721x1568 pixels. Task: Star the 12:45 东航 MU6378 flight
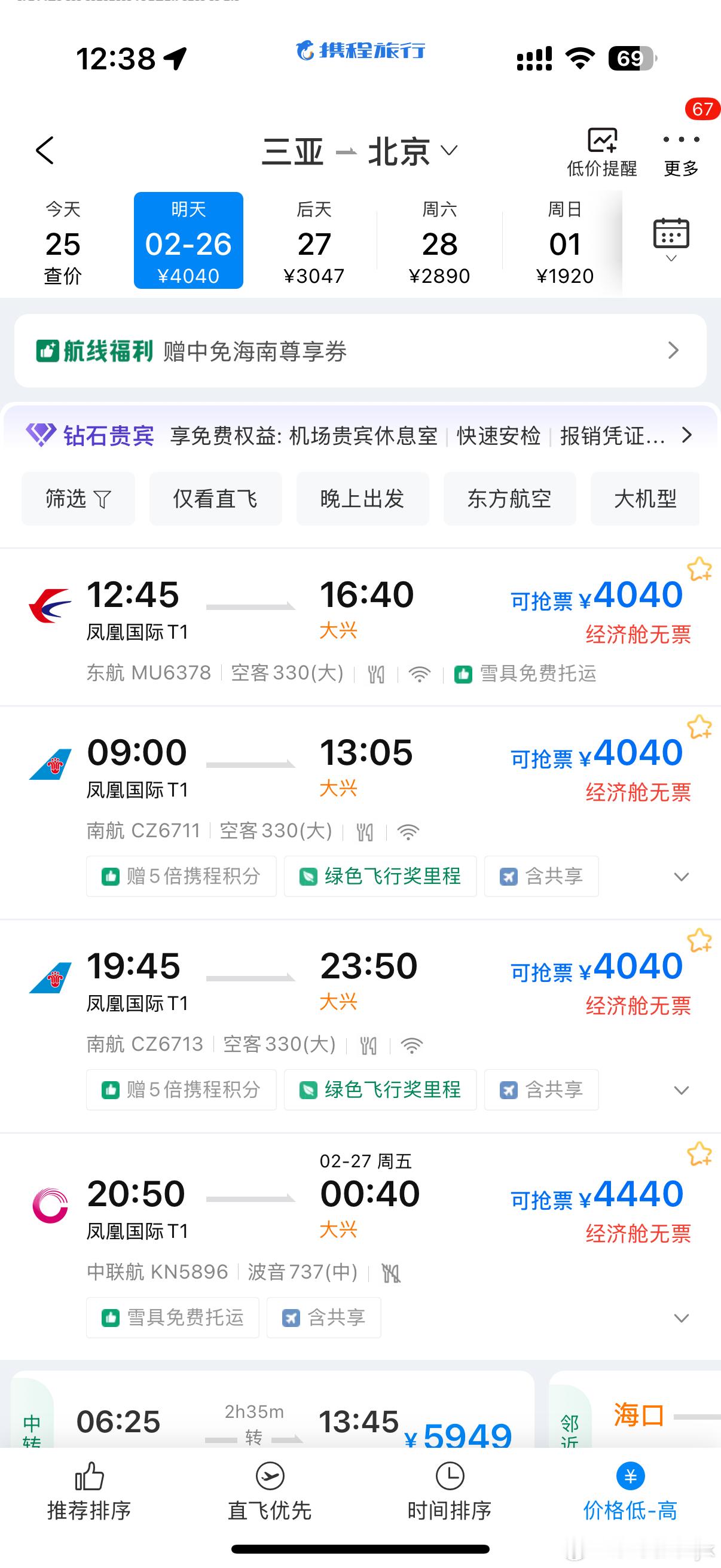point(698,569)
